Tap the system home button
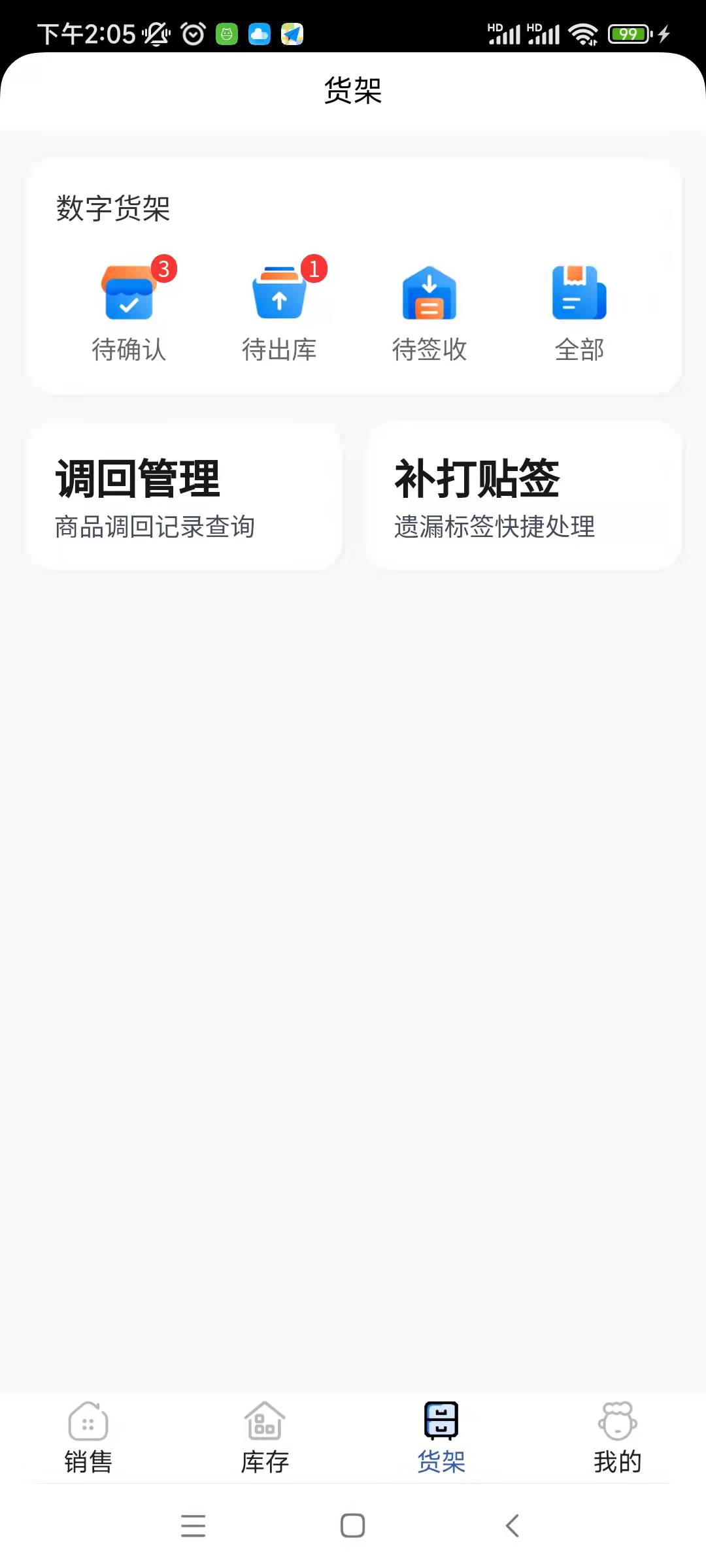The height and width of the screenshot is (1568, 706). tap(353, 1526)
